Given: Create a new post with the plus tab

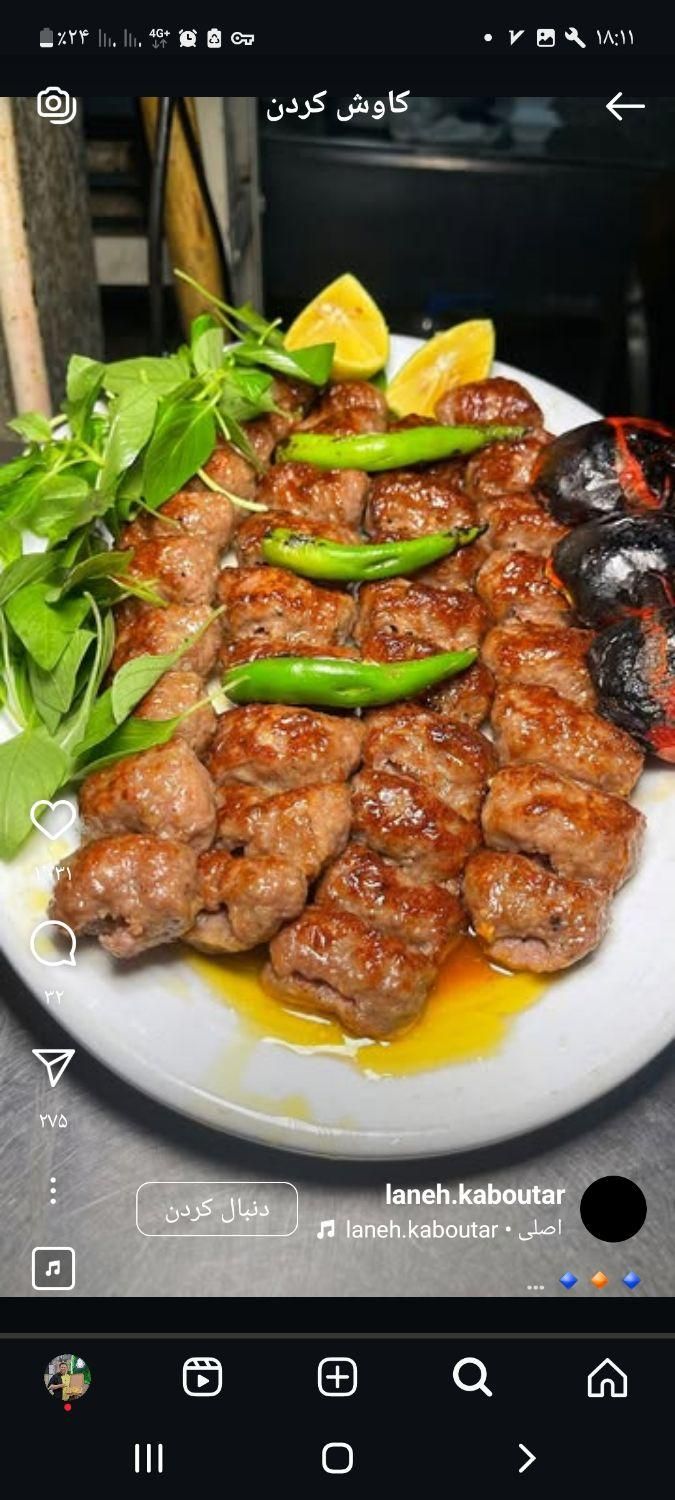Looking at the screenshot, I should (337, 1377).
